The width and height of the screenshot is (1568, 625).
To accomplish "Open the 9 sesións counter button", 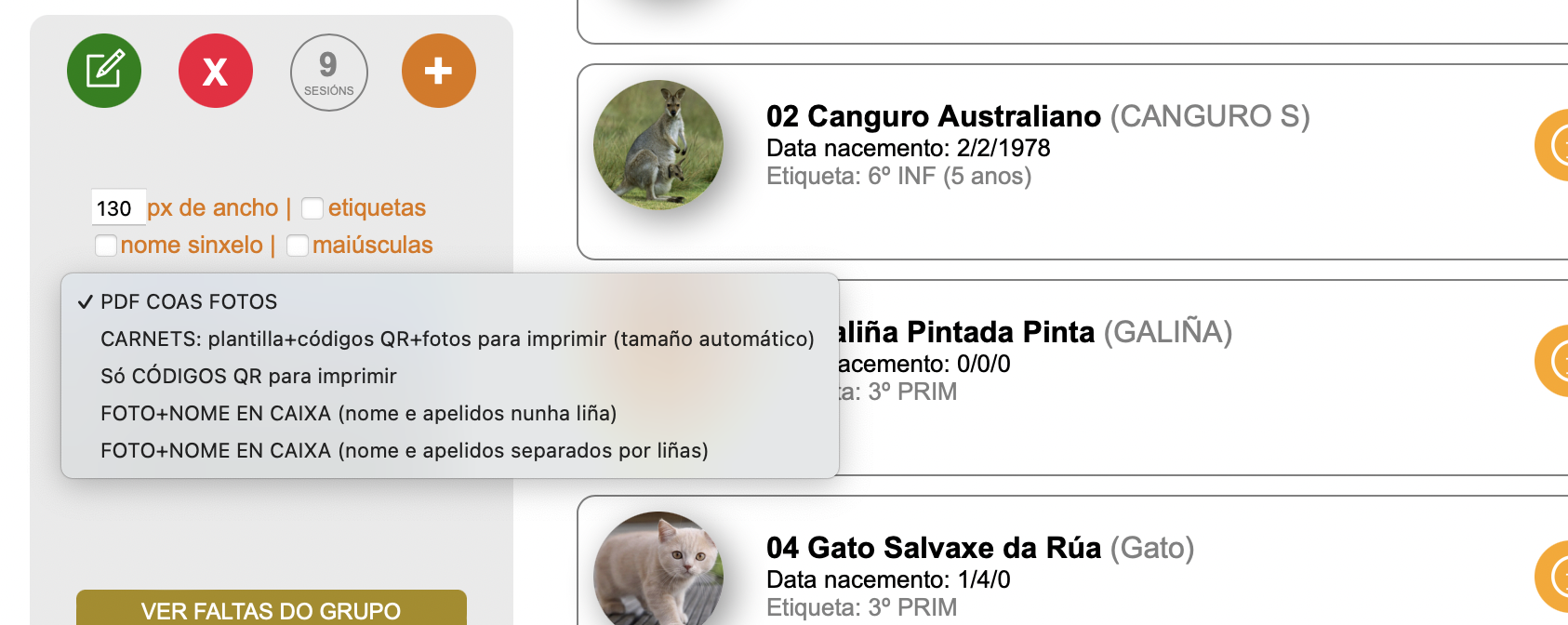I will pyautogui.click(x=328, y=73).
